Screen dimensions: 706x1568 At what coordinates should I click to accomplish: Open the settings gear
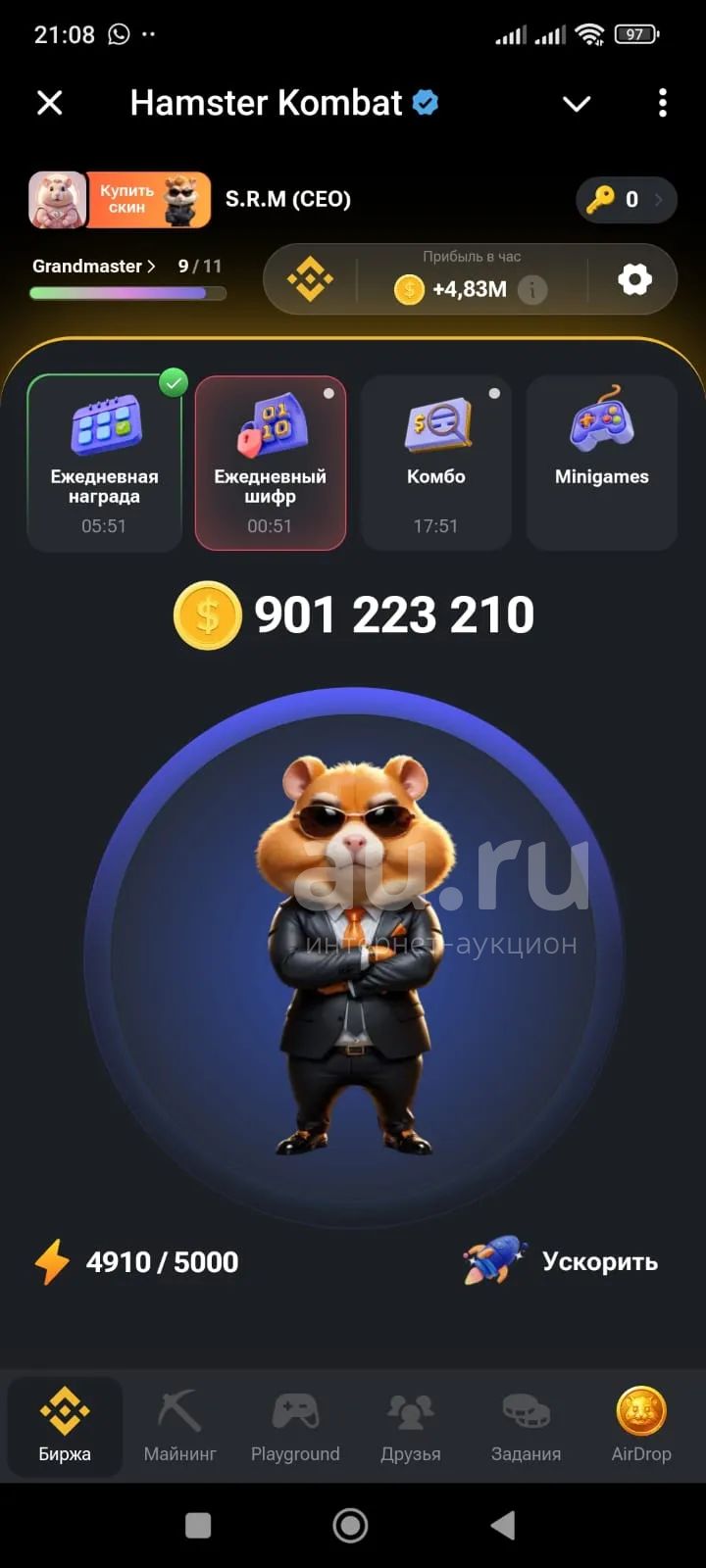[x=634, y=280]
